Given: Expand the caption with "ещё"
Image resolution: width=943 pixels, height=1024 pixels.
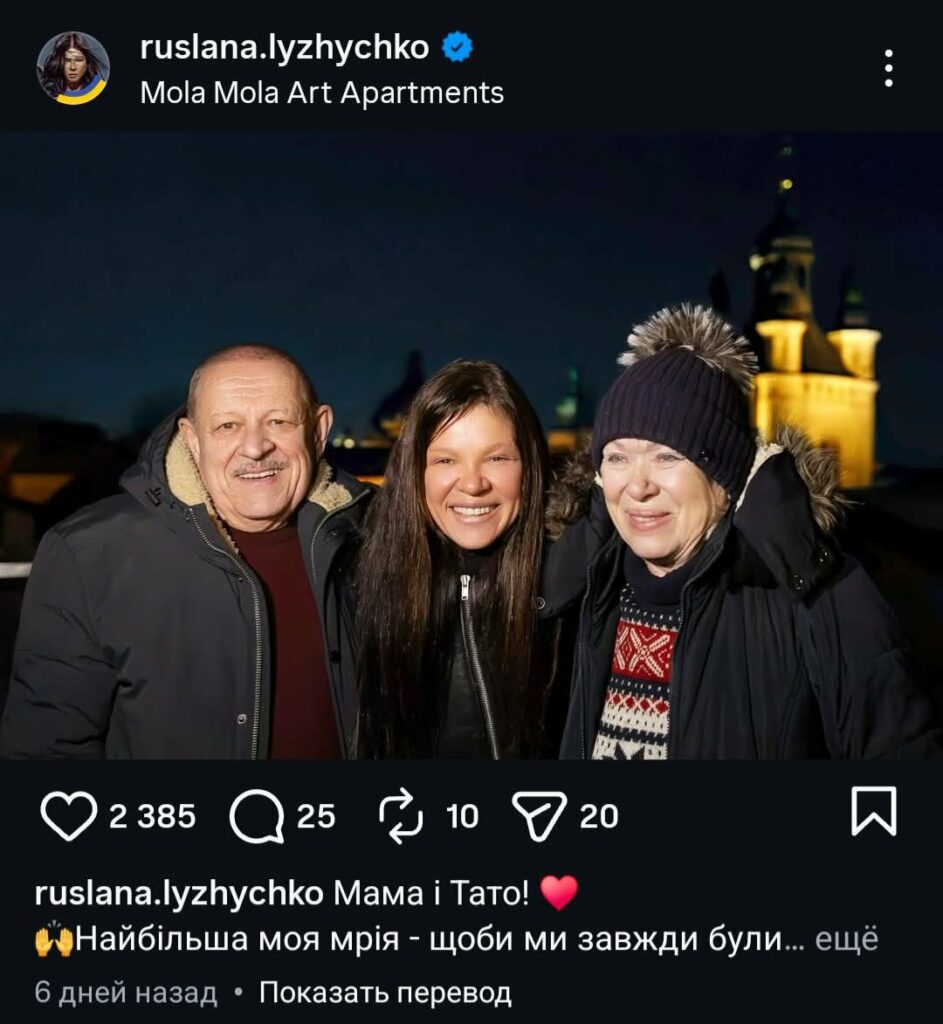Looking at the screenshot, I should (x=846, y=940).
